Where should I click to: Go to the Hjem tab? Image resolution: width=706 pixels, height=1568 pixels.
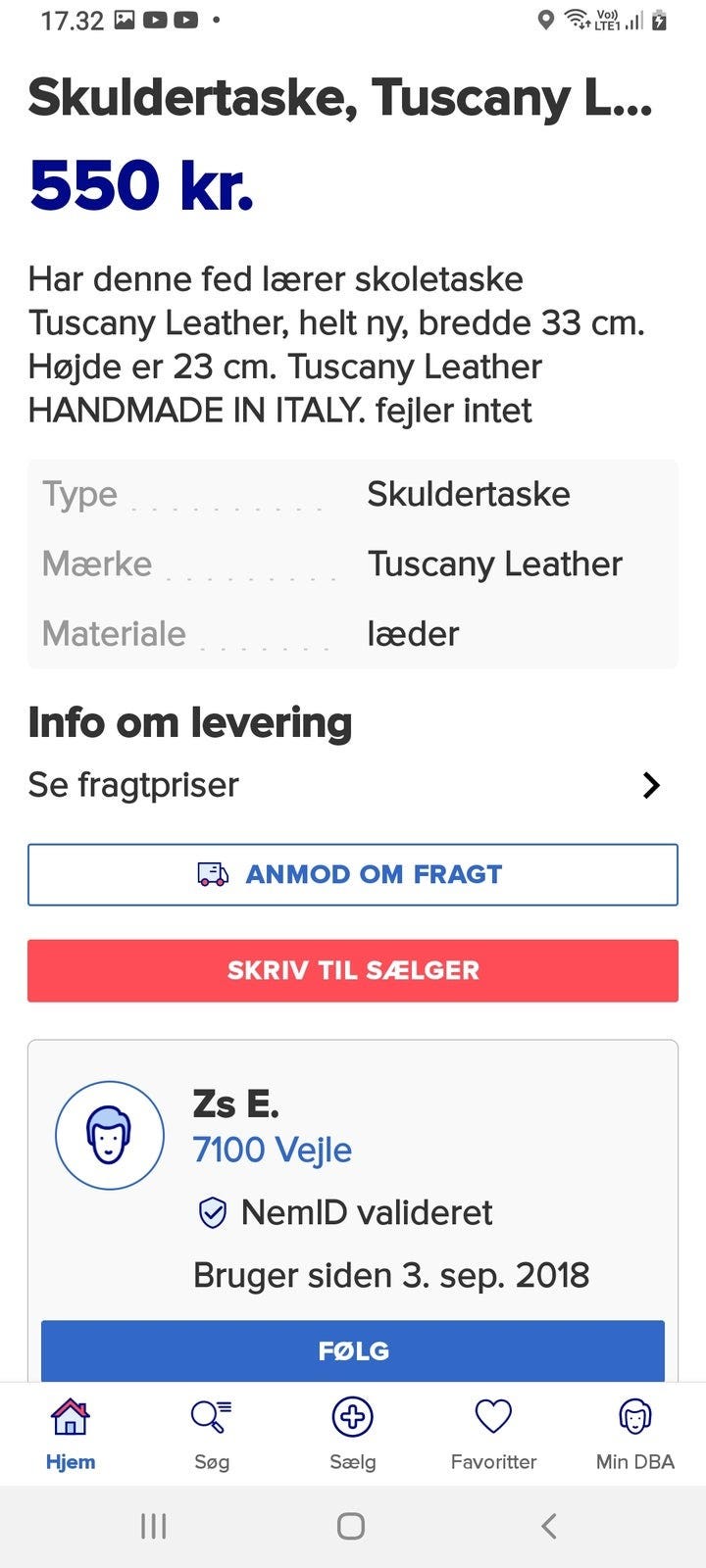[71, 1433]
